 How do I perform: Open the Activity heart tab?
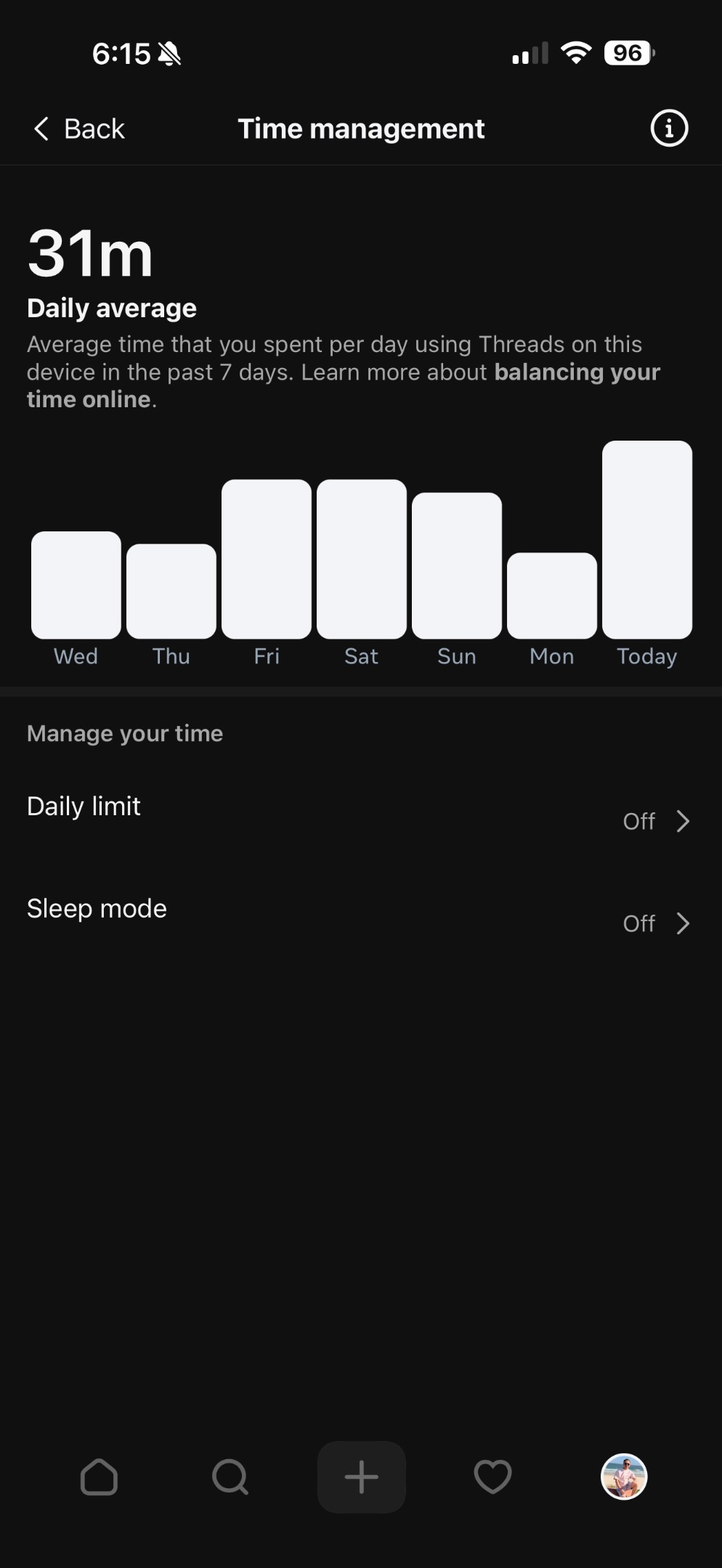pos(492,1477)
